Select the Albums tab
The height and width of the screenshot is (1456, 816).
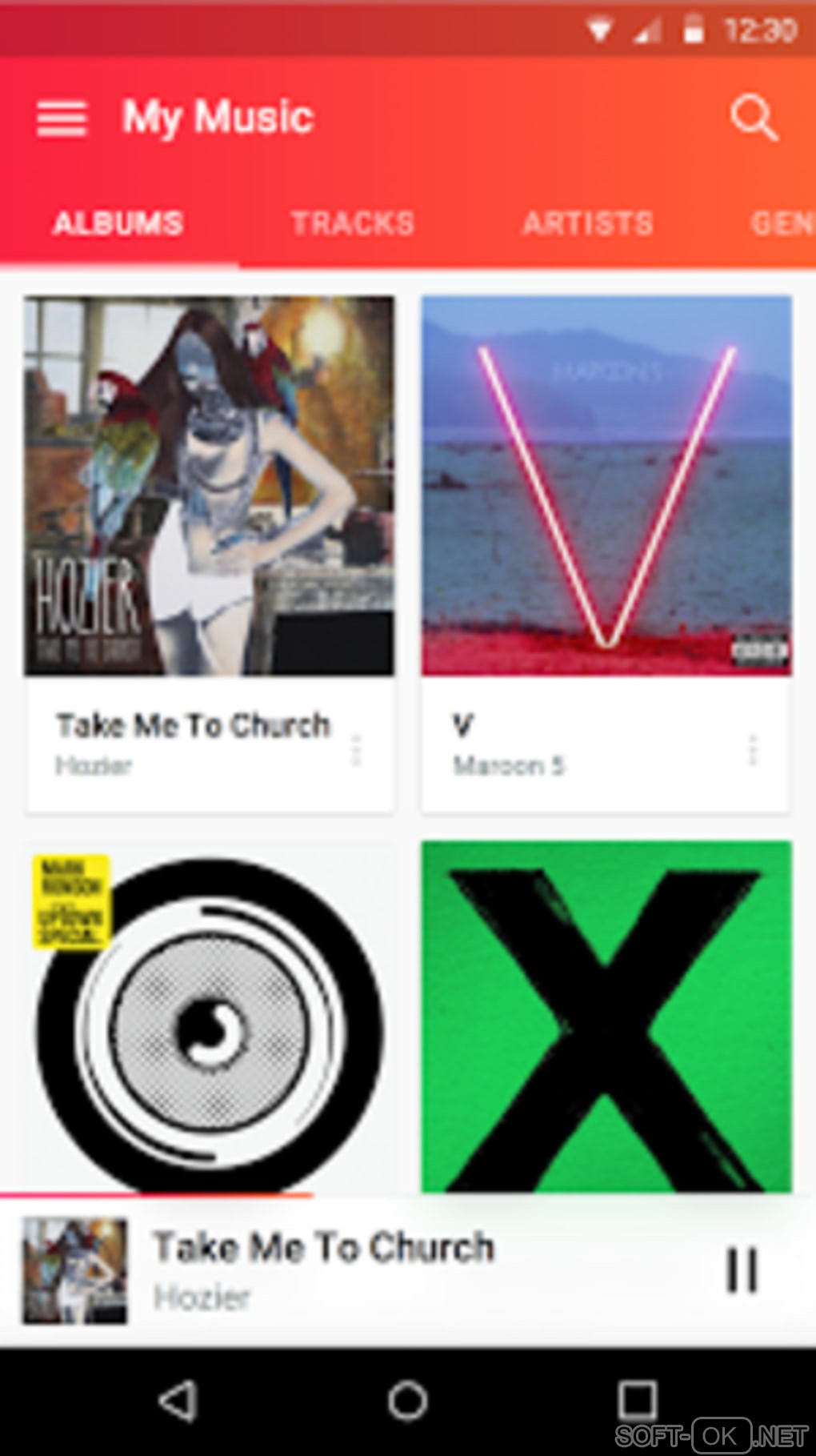coord(118,223)
